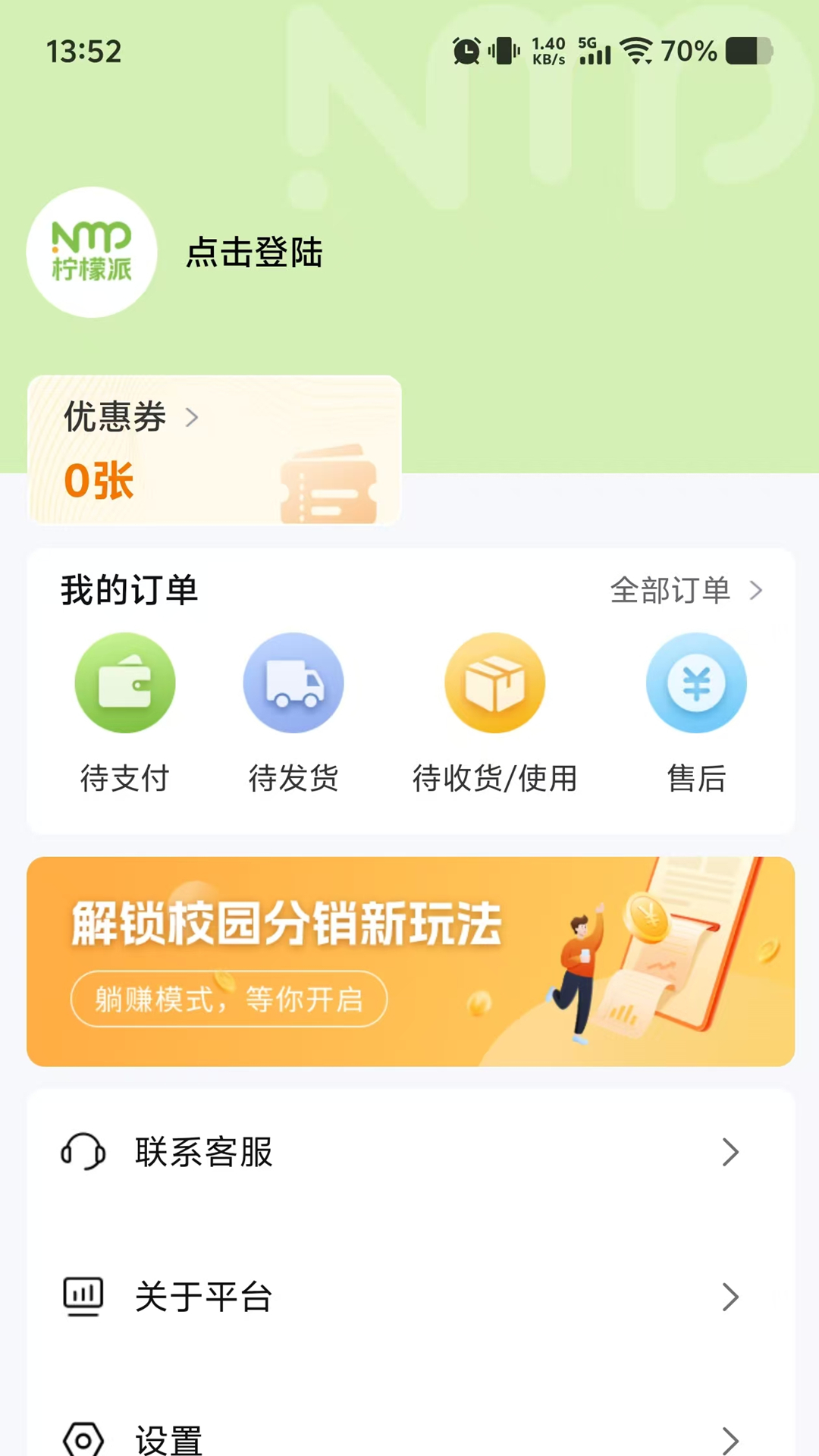This screenshot has height=1456, width=819.
Task: Tap 点击登陆 to log in
Action: (x=253, y=254)
